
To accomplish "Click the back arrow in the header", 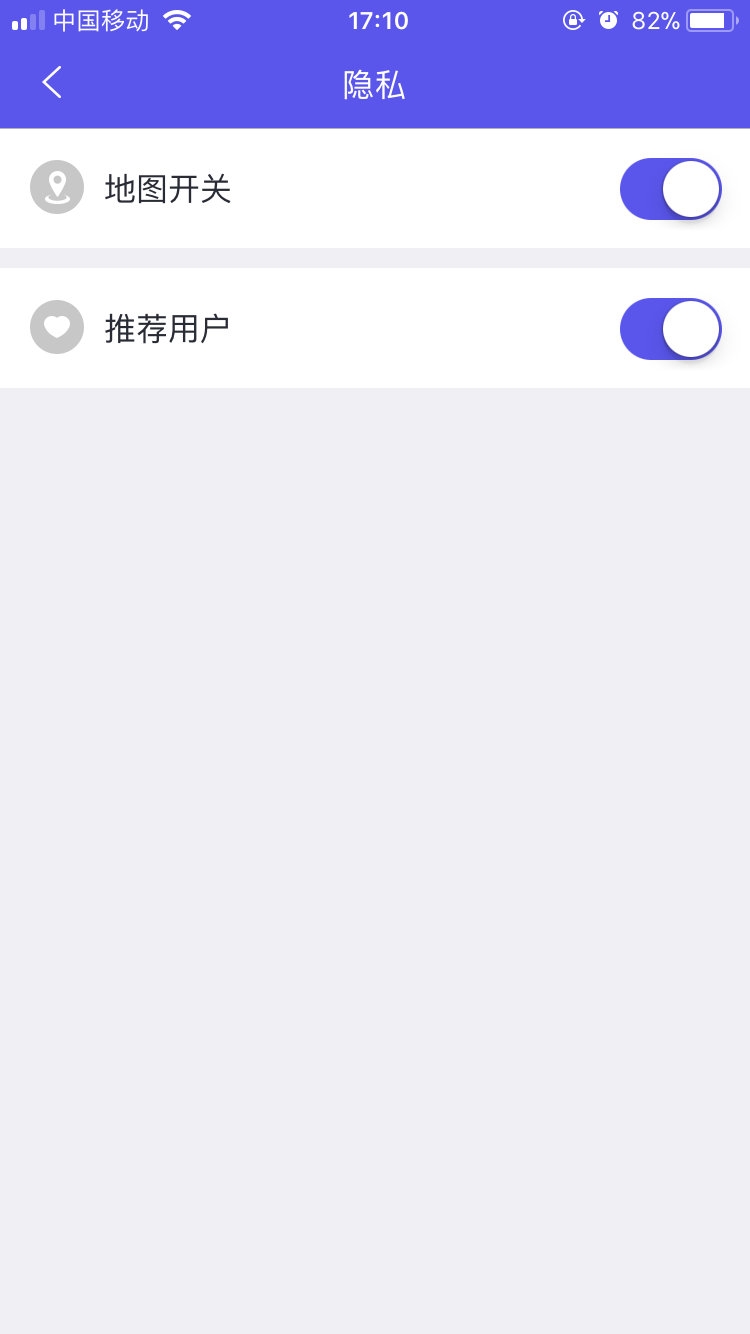I will click(50, 83).
